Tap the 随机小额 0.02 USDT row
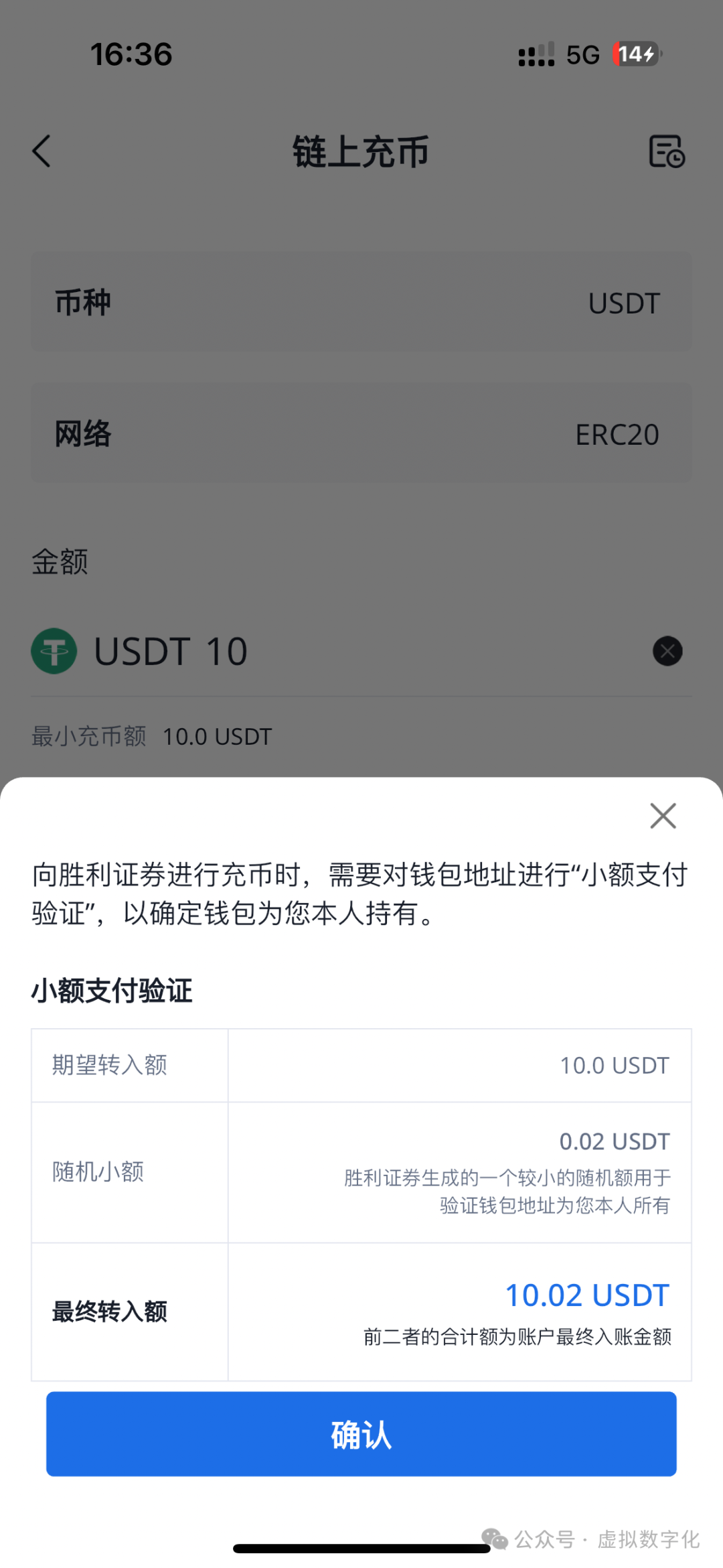The width and height of the screenshot is (723, 1568). click(x=361, y=1171)
